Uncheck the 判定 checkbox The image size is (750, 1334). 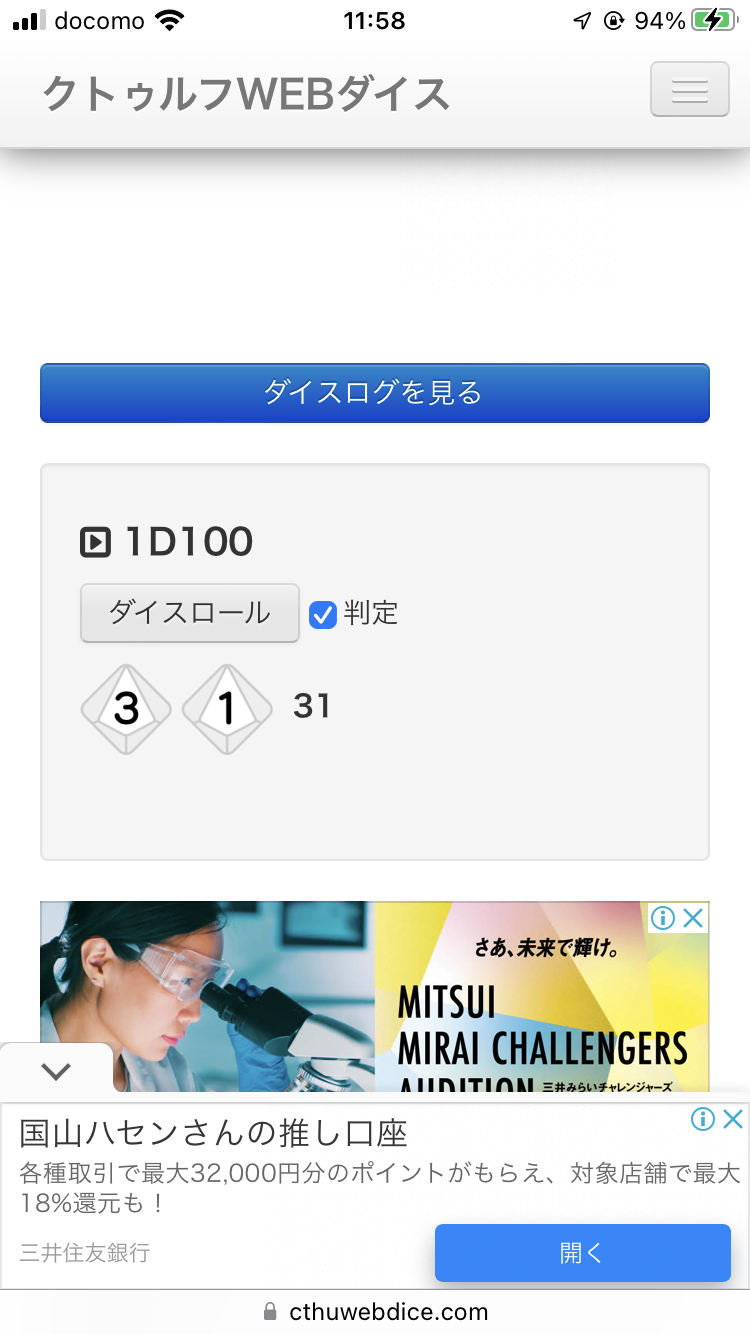(323, 614)
